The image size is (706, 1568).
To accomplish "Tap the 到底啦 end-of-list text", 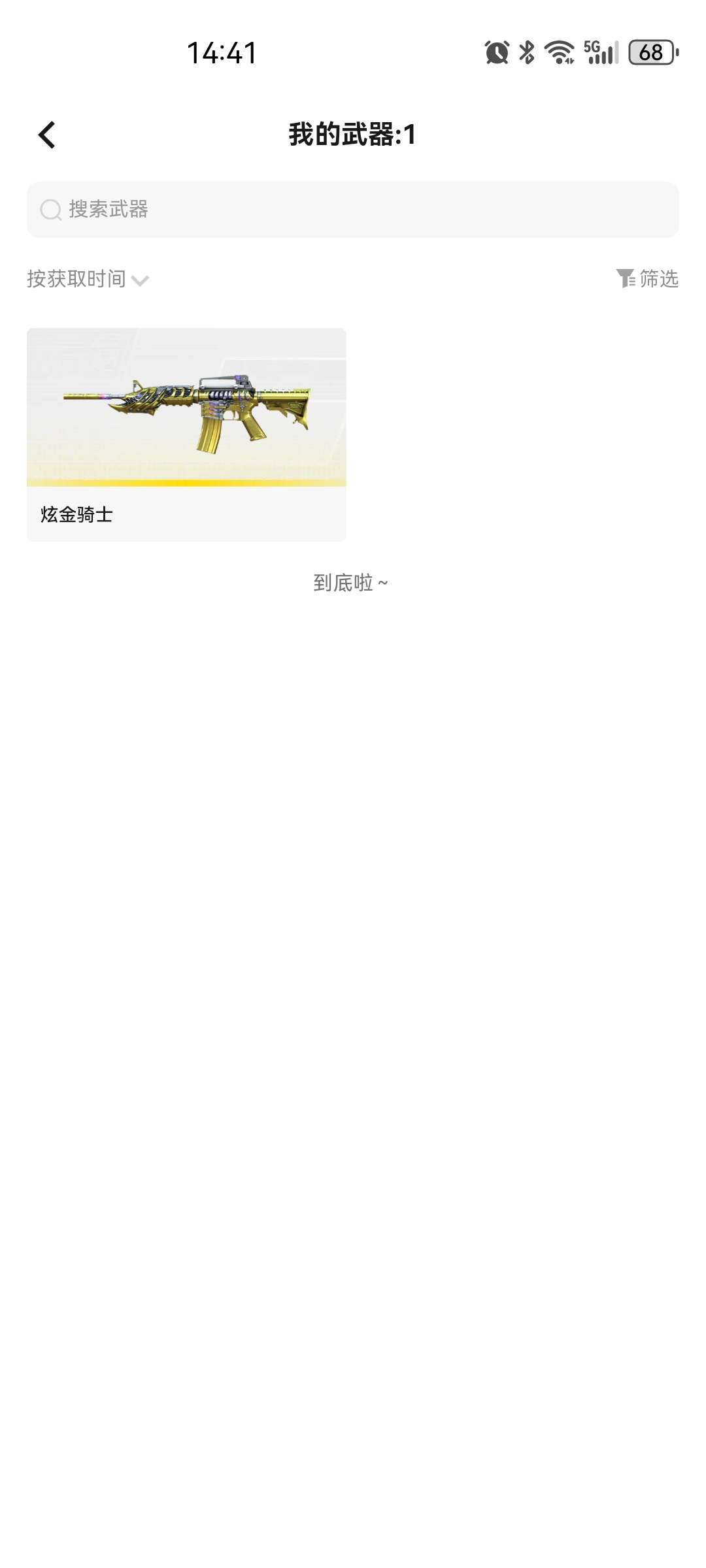I will tap(352, 582).
